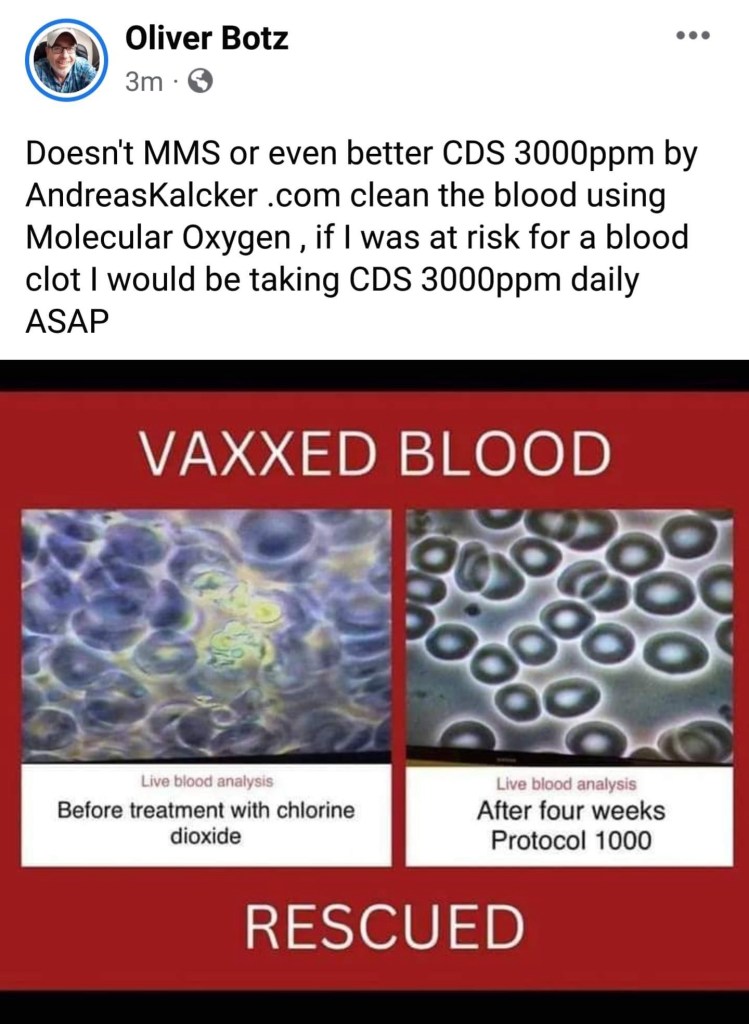
Task: Open Oliver Botz's profile picture
Action: coord(66,59)
